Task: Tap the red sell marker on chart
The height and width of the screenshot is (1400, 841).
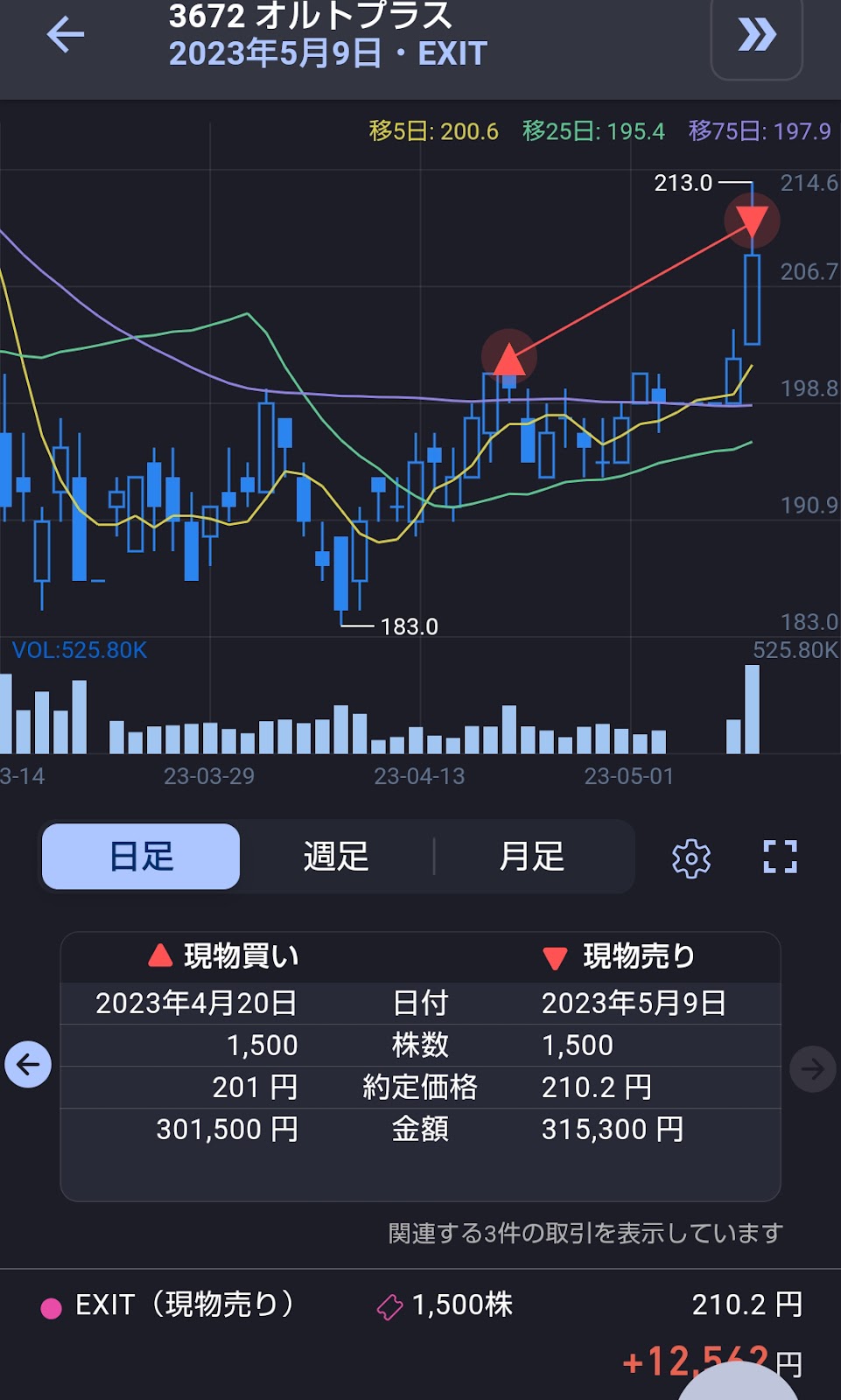Action: click(x=752, y=220)
